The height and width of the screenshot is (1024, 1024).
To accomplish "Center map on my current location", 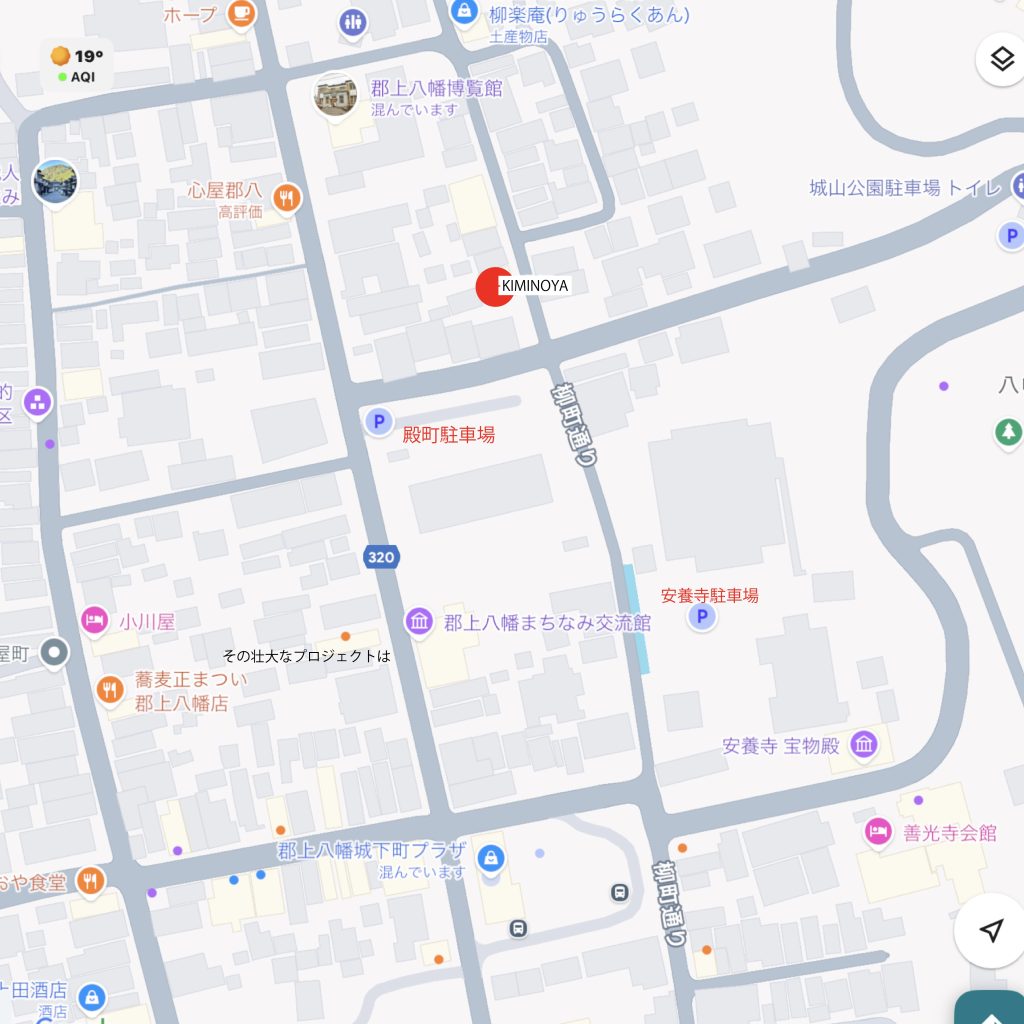I will (x=990, y=931).
